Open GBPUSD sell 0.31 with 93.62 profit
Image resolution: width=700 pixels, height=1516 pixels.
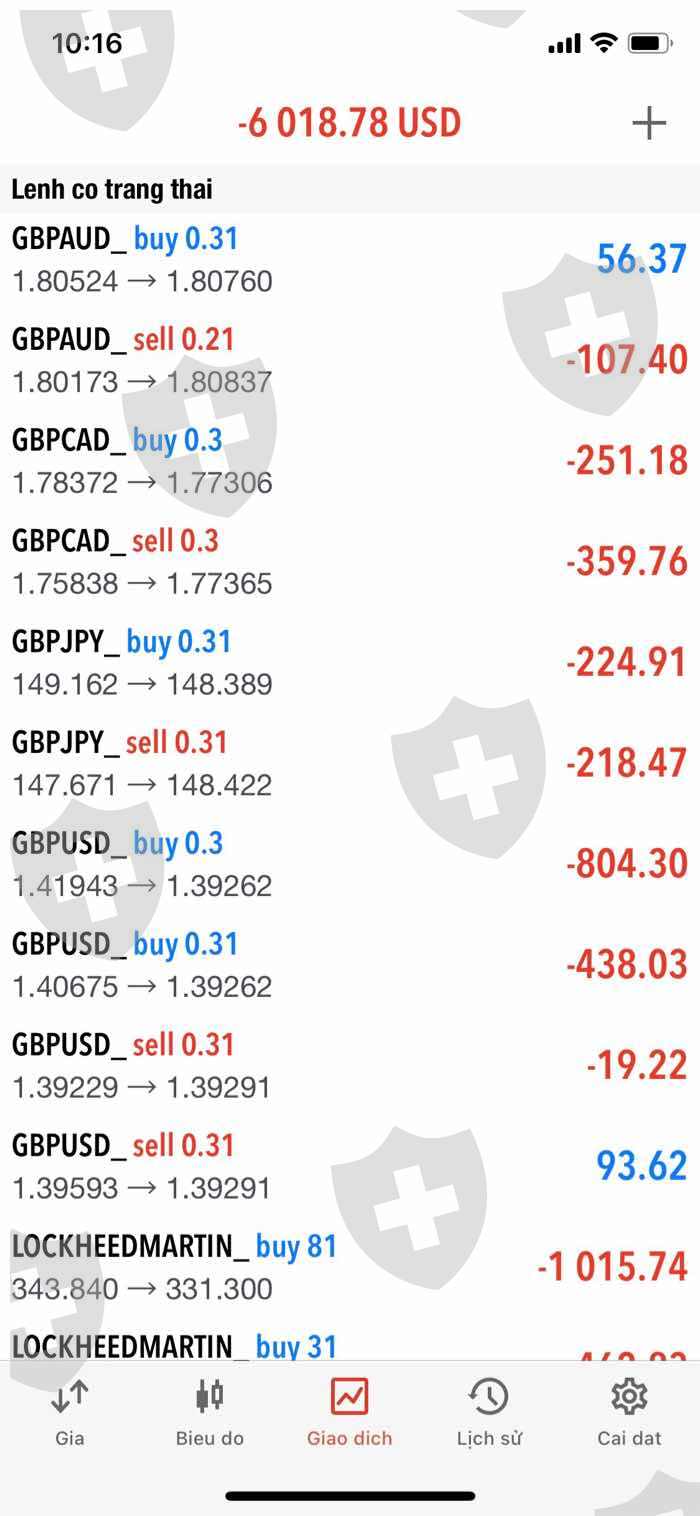(349, 1166)
